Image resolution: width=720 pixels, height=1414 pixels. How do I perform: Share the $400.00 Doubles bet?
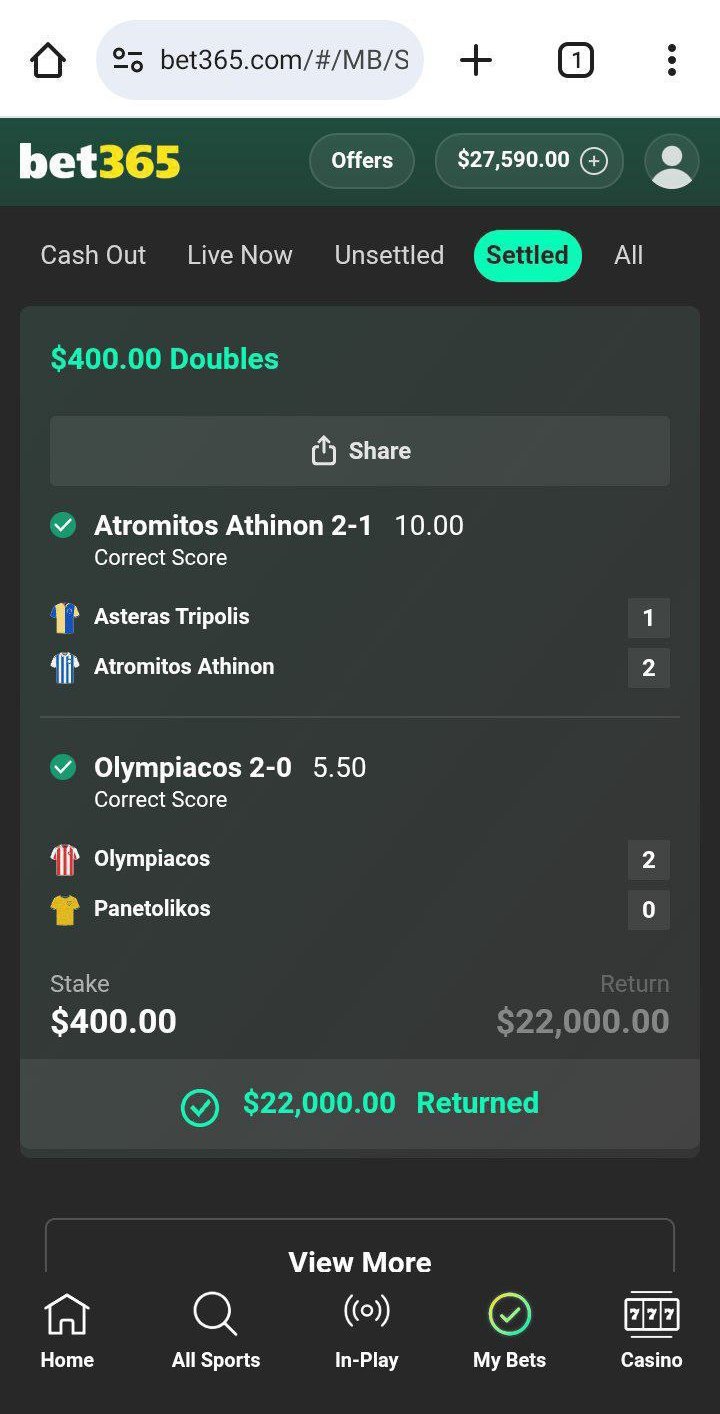click(360, 451)
